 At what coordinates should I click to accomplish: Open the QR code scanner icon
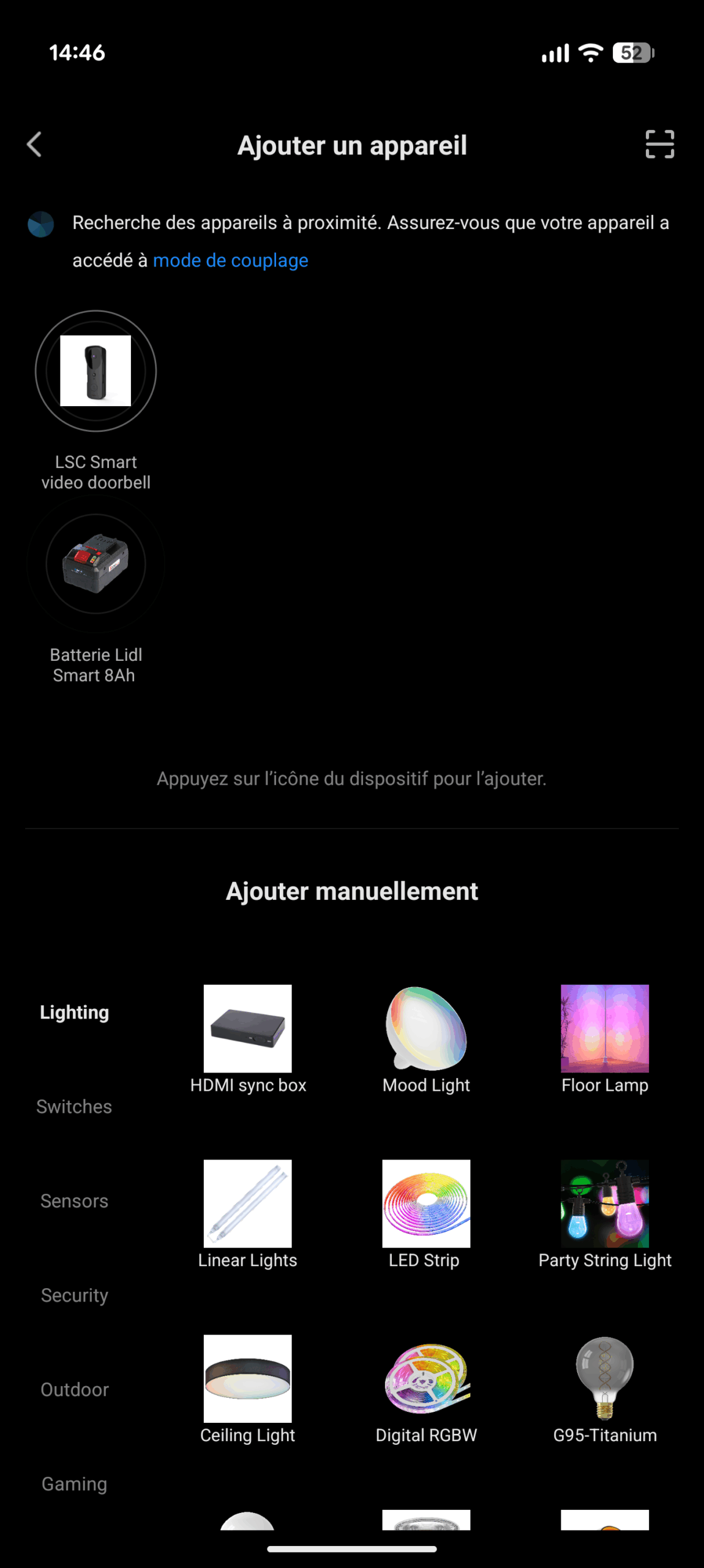pyautogui.click(x=659, y=145)
